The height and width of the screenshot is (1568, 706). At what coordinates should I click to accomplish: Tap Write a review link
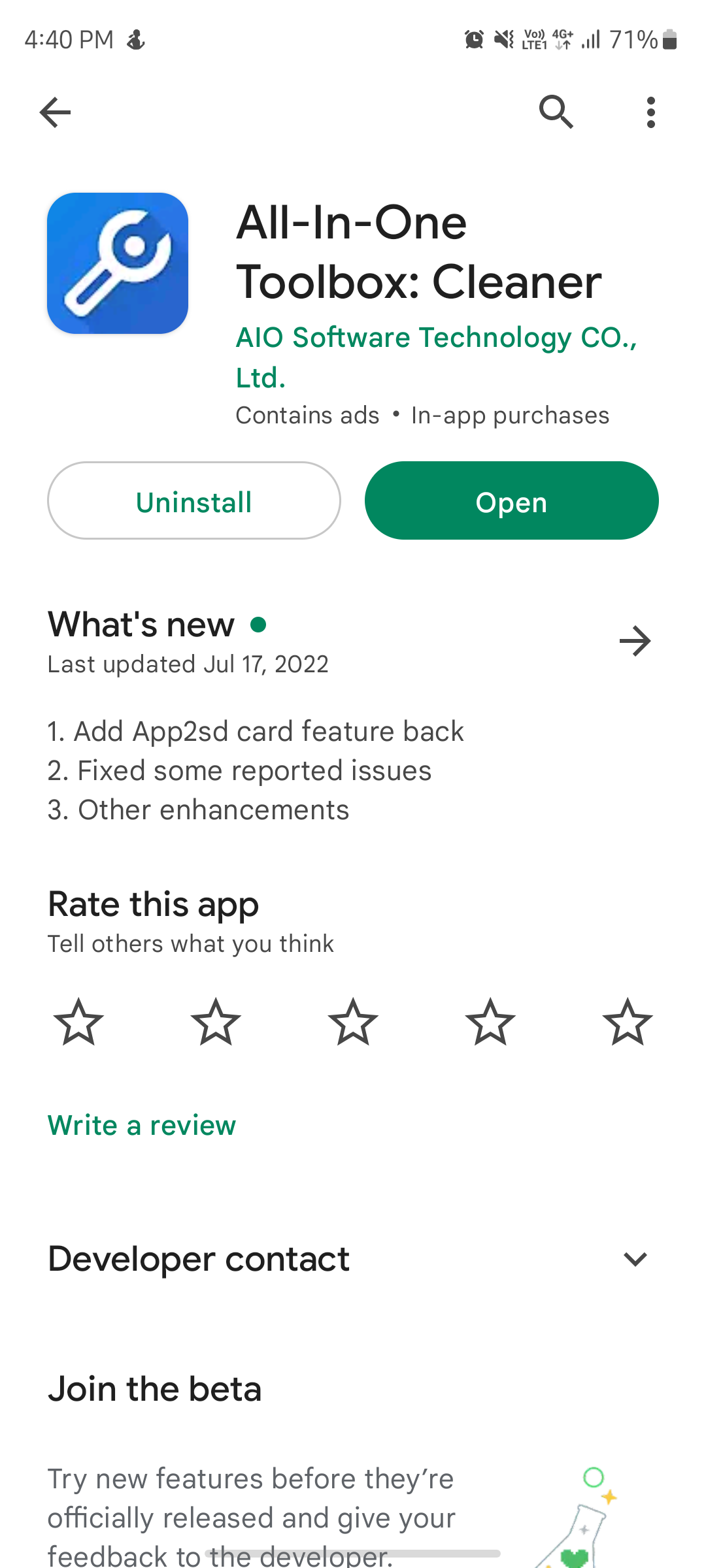142,1126
